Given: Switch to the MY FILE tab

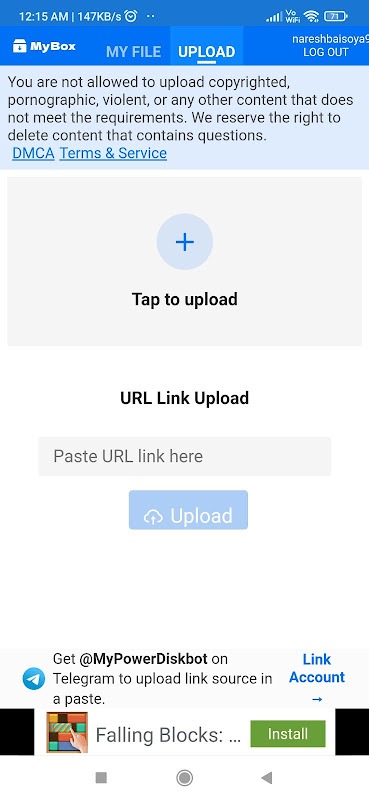Looking at the screenshot, I should pyautogui.click(x=133, y=52).
